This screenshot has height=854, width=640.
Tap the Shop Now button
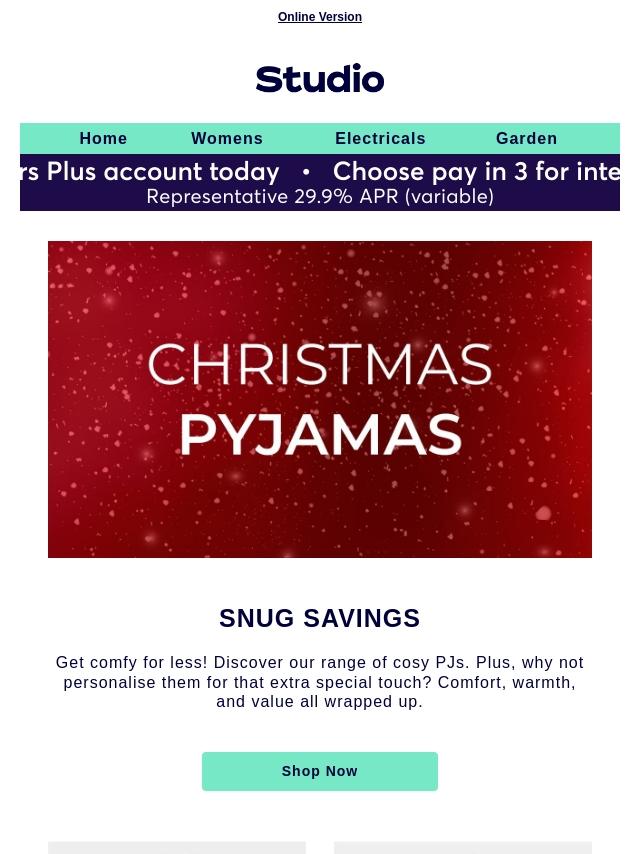[x=320, y=771]
